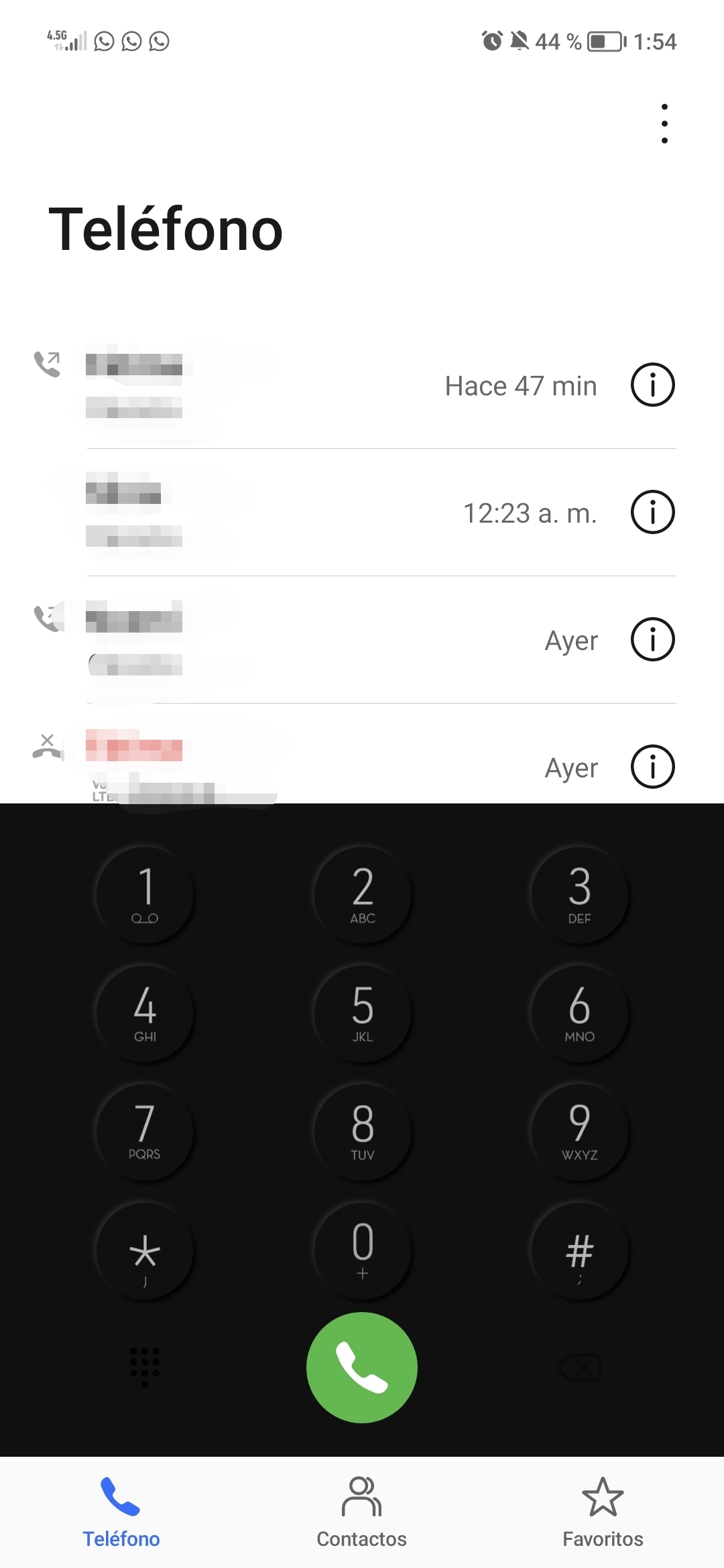Tap the 4 GHI key
Viewport: 724px width, 1568px height.
[x=145, y=1012]
